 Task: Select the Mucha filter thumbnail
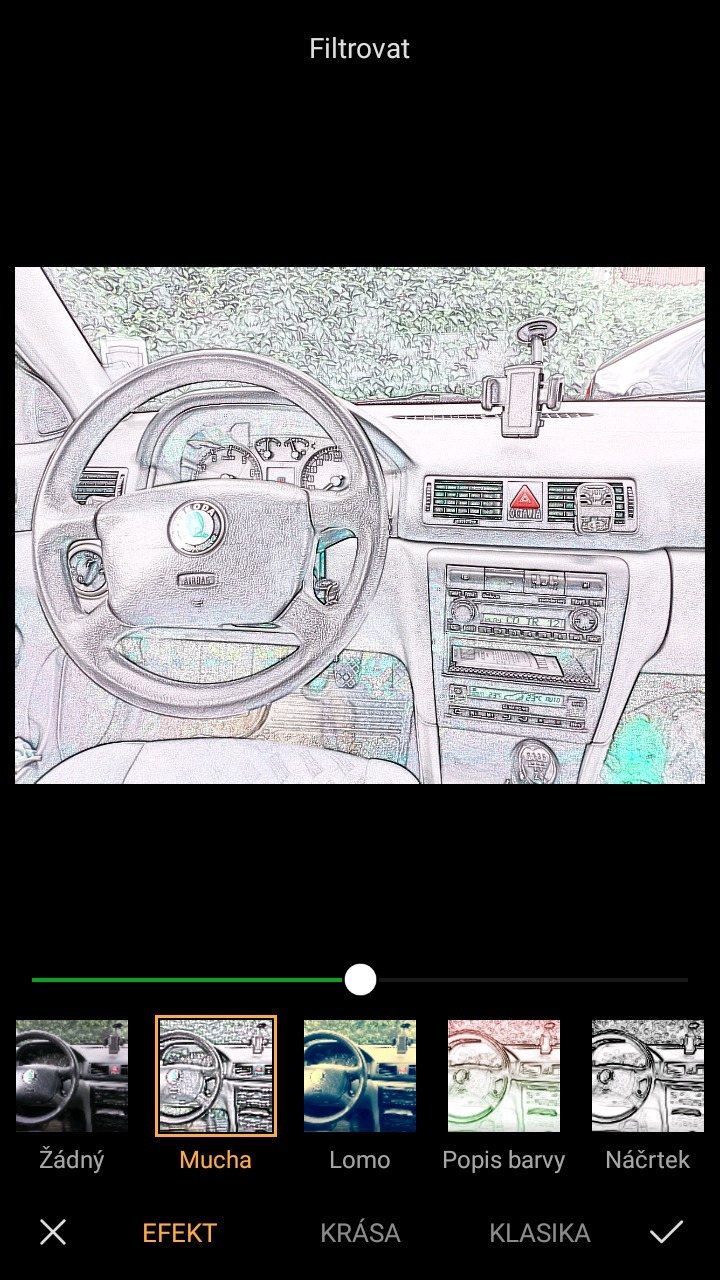tap(216, 1076)
